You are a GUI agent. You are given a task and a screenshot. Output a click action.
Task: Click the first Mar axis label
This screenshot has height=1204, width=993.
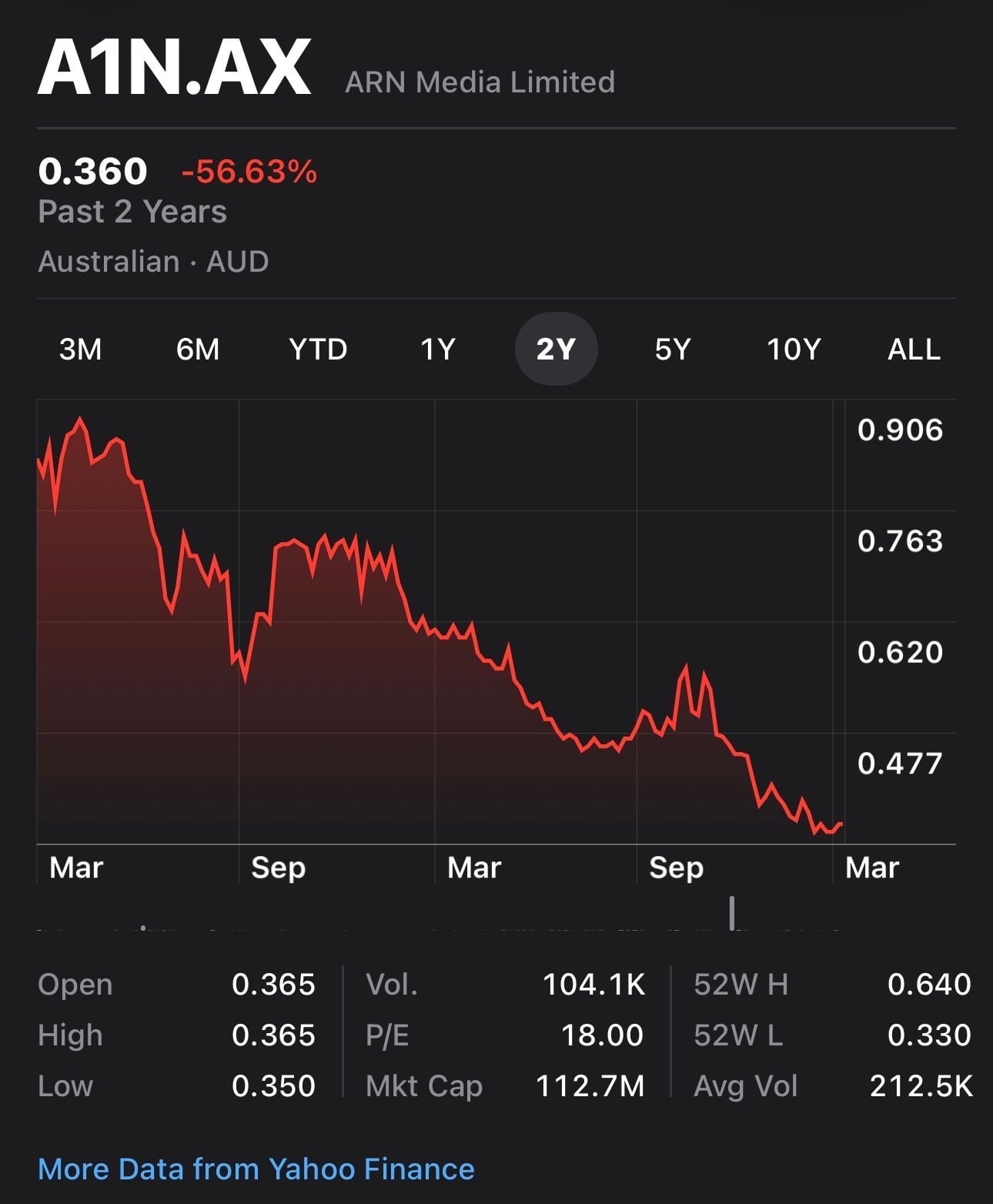click(x=76, y=867)
